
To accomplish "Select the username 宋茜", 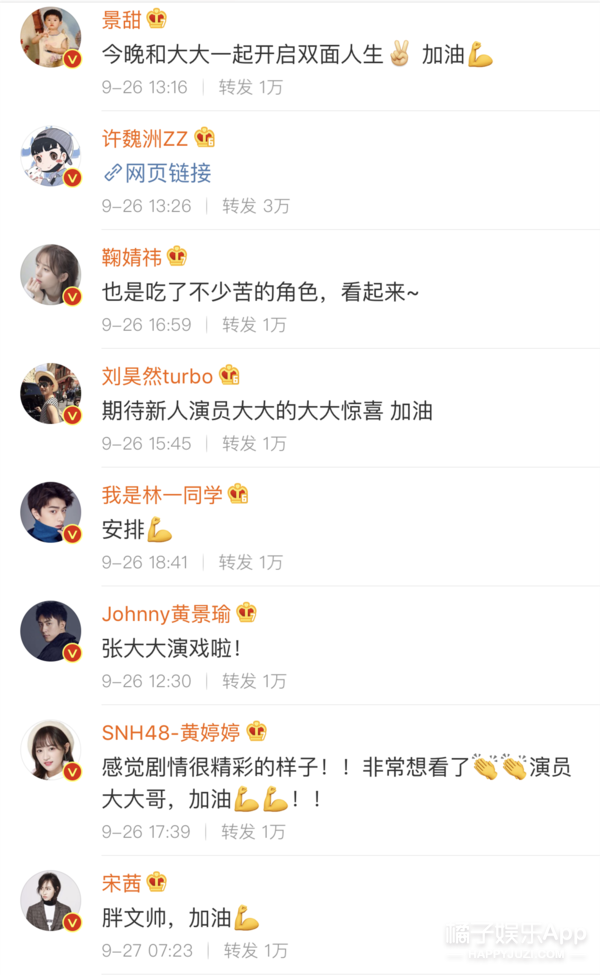I will coord(122,882).
